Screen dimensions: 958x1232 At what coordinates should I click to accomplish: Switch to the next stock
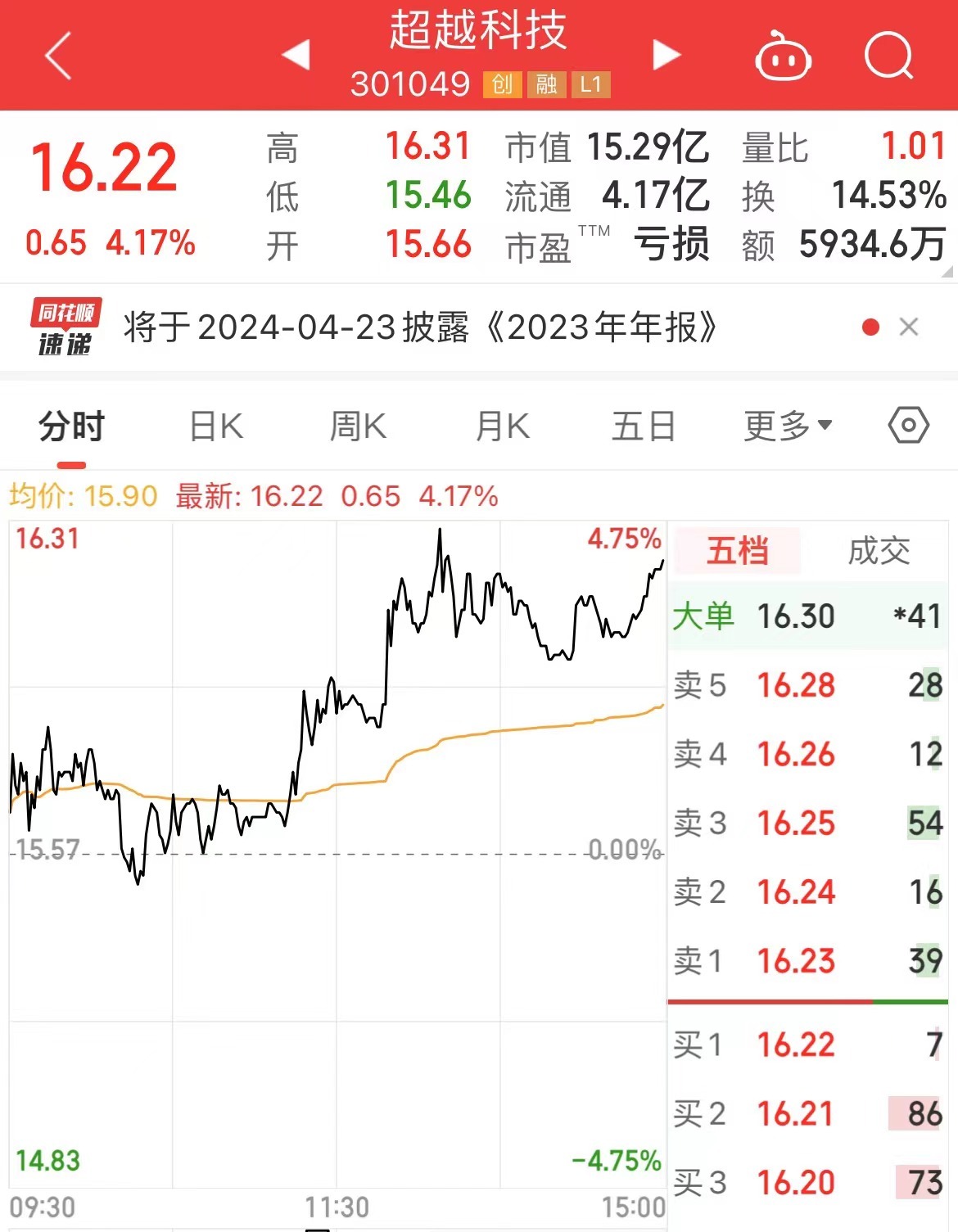pyautogui.click(x=667, y=55)
